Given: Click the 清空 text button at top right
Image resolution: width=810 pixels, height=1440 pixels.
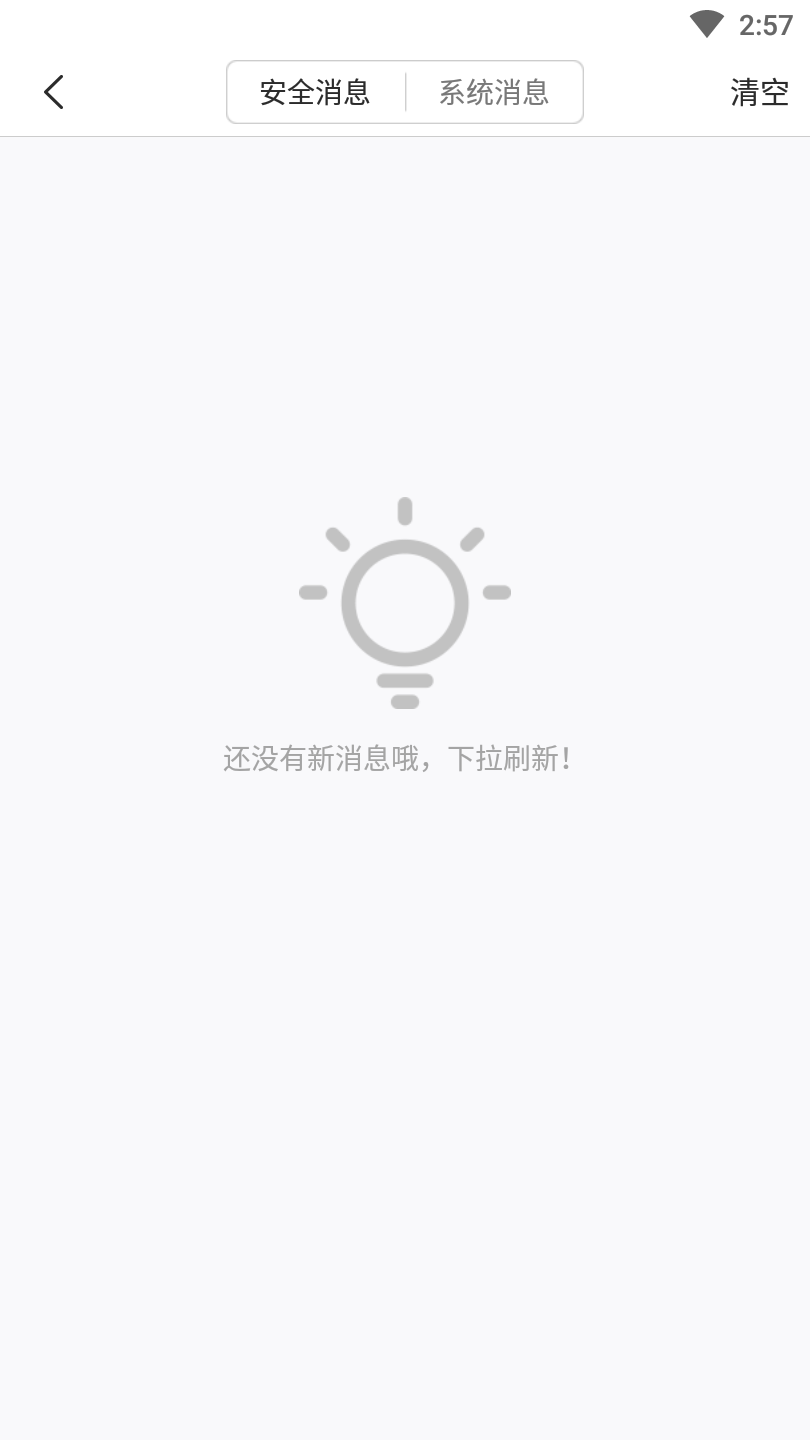Looking at the screenshot, I should [x=759, y=92].
